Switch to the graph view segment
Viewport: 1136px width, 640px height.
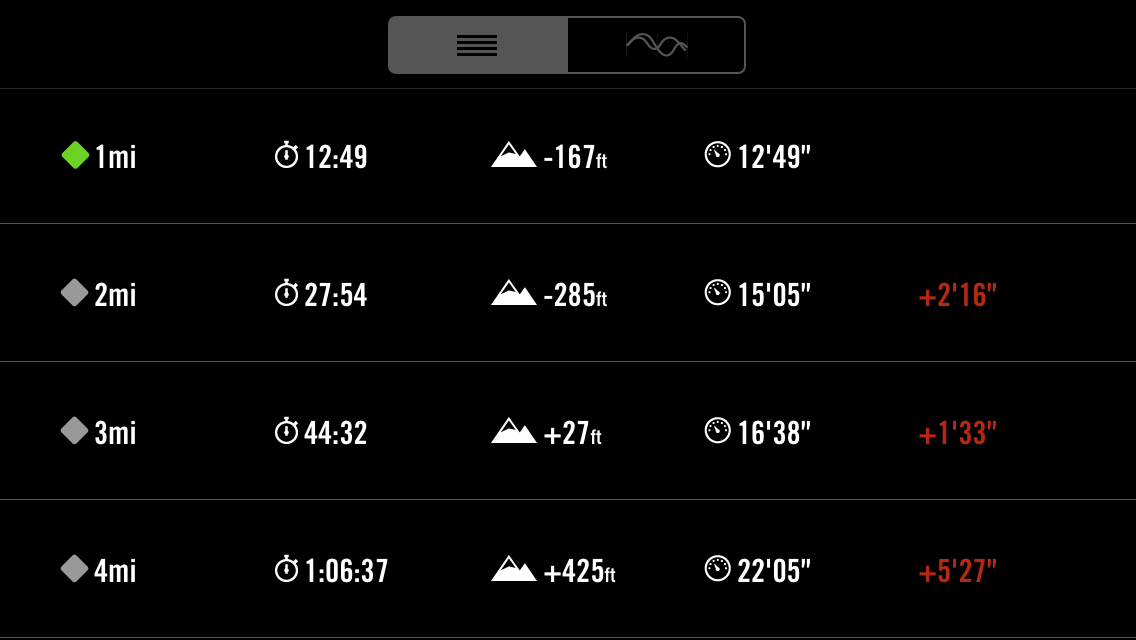656,45
